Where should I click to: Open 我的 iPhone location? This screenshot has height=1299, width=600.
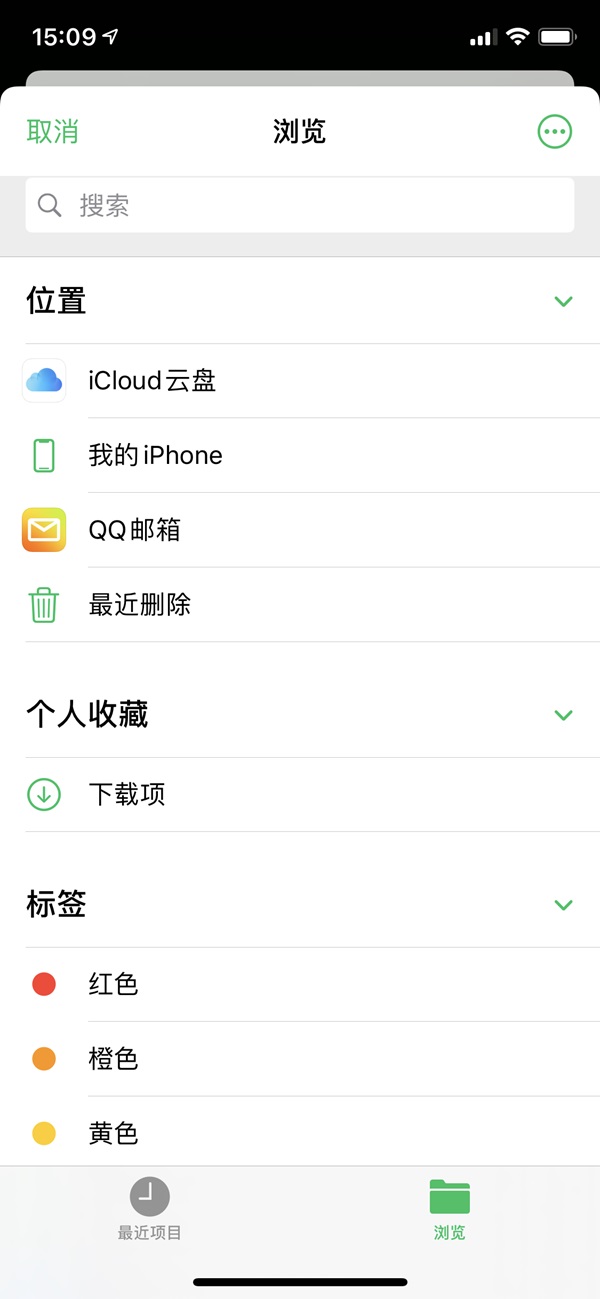(x=155, y=456)
